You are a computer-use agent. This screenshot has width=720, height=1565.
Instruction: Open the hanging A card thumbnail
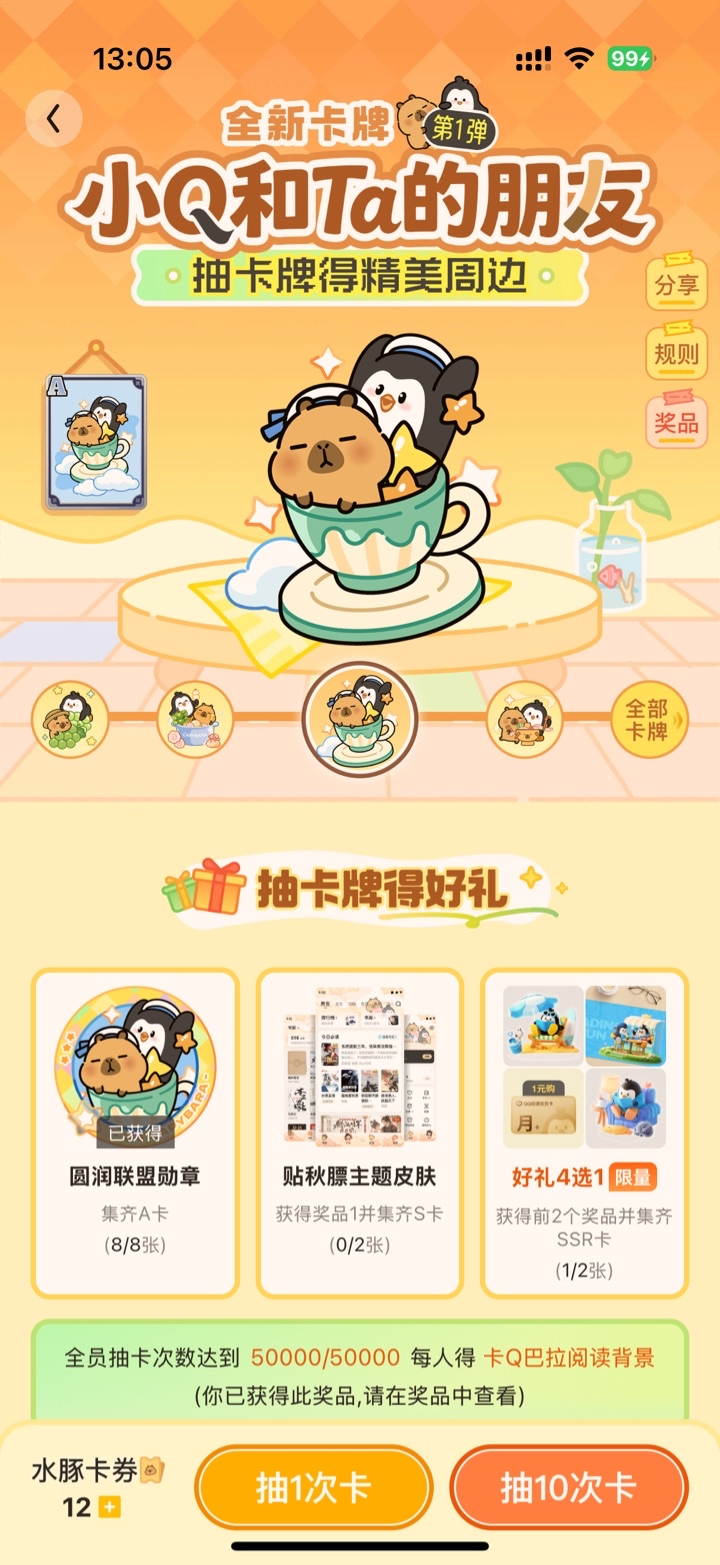point(95,441)
